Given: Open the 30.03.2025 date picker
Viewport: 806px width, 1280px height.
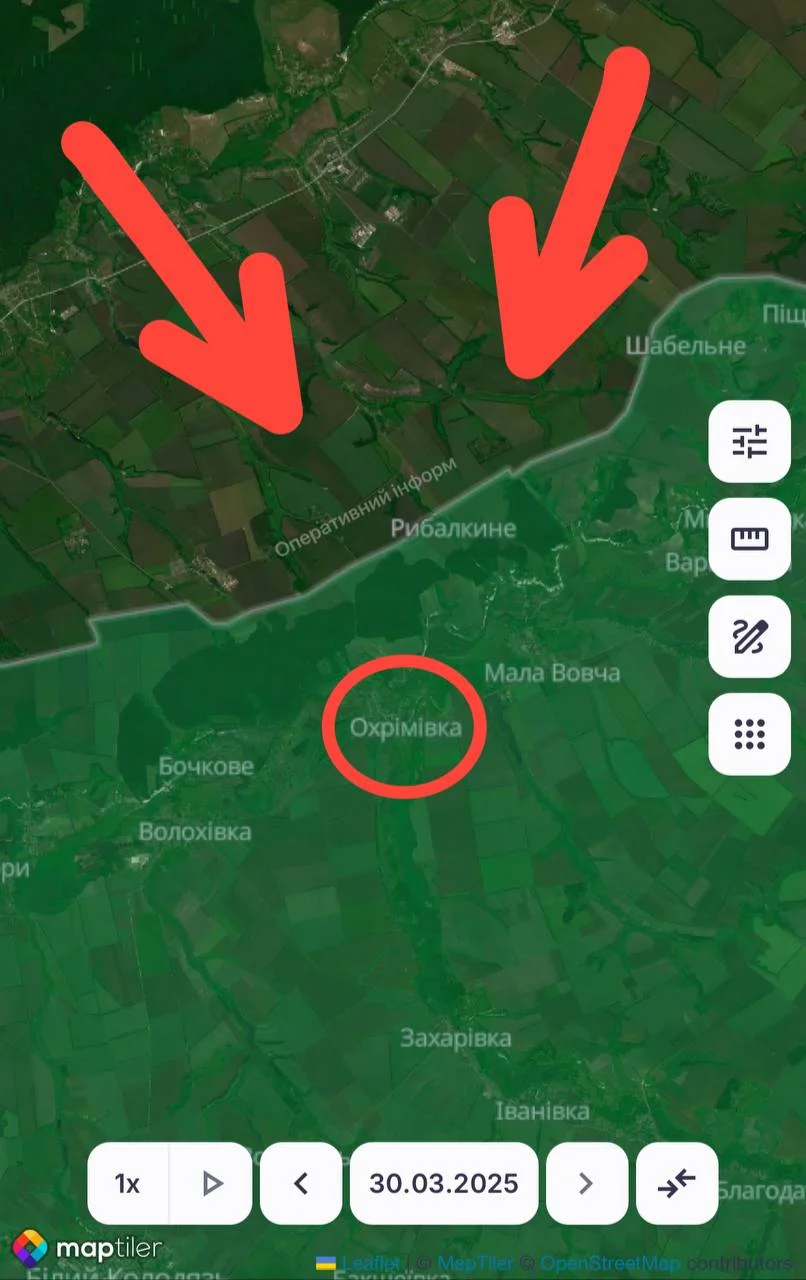Looking at the screenshot, I should tap(444, 1184).
